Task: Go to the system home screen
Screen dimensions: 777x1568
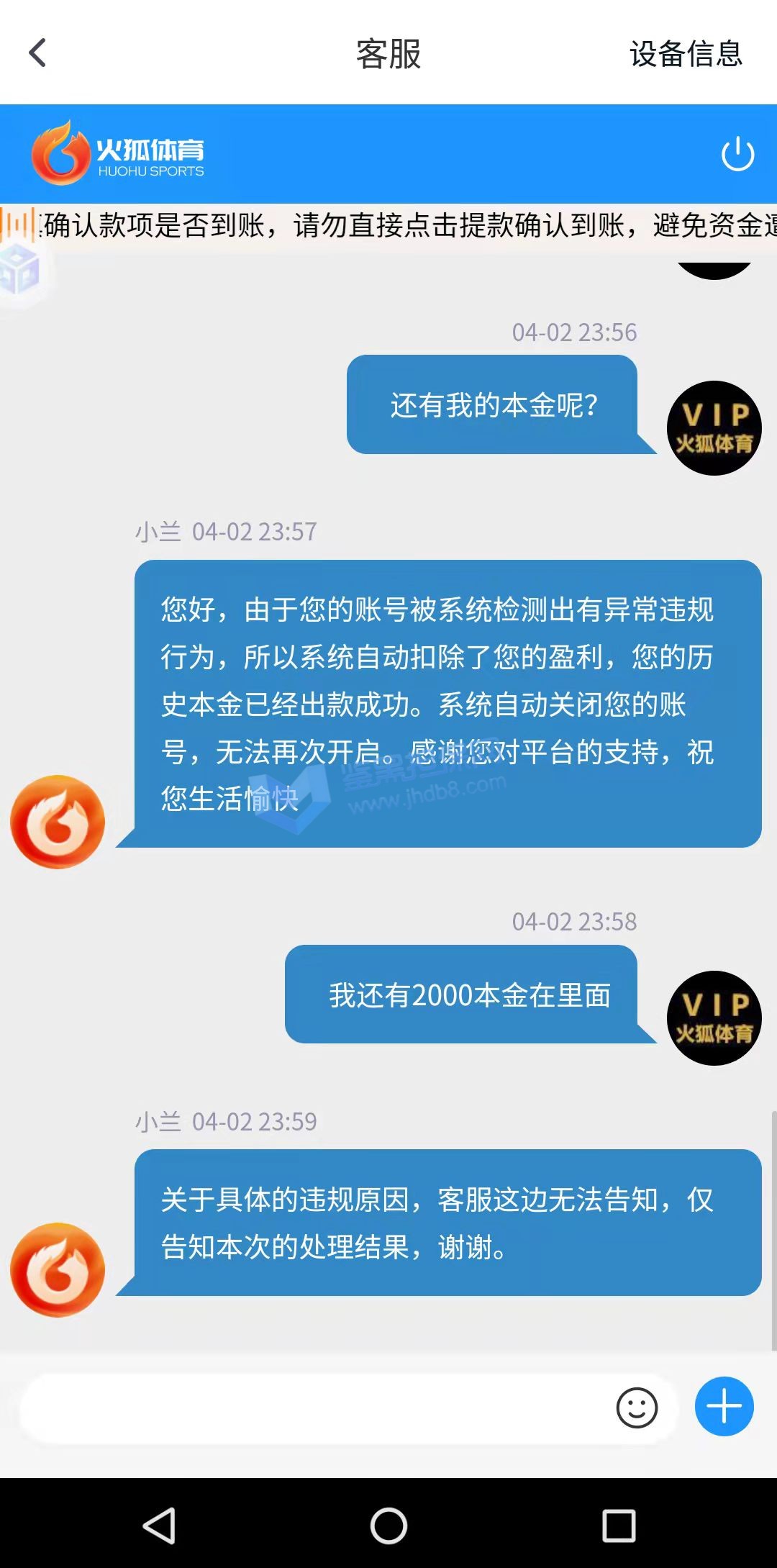Action: (x=388, y=1525)
